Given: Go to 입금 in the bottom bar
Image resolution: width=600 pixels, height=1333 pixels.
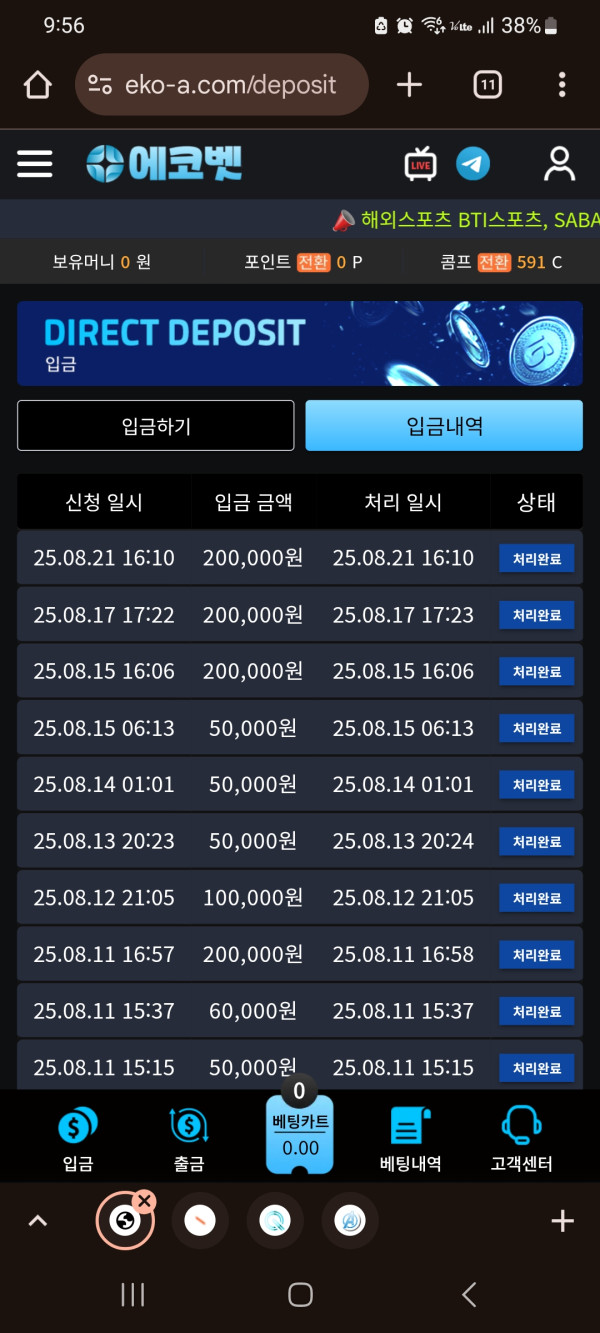Looking at the screenshot, I should (77, 1138).
